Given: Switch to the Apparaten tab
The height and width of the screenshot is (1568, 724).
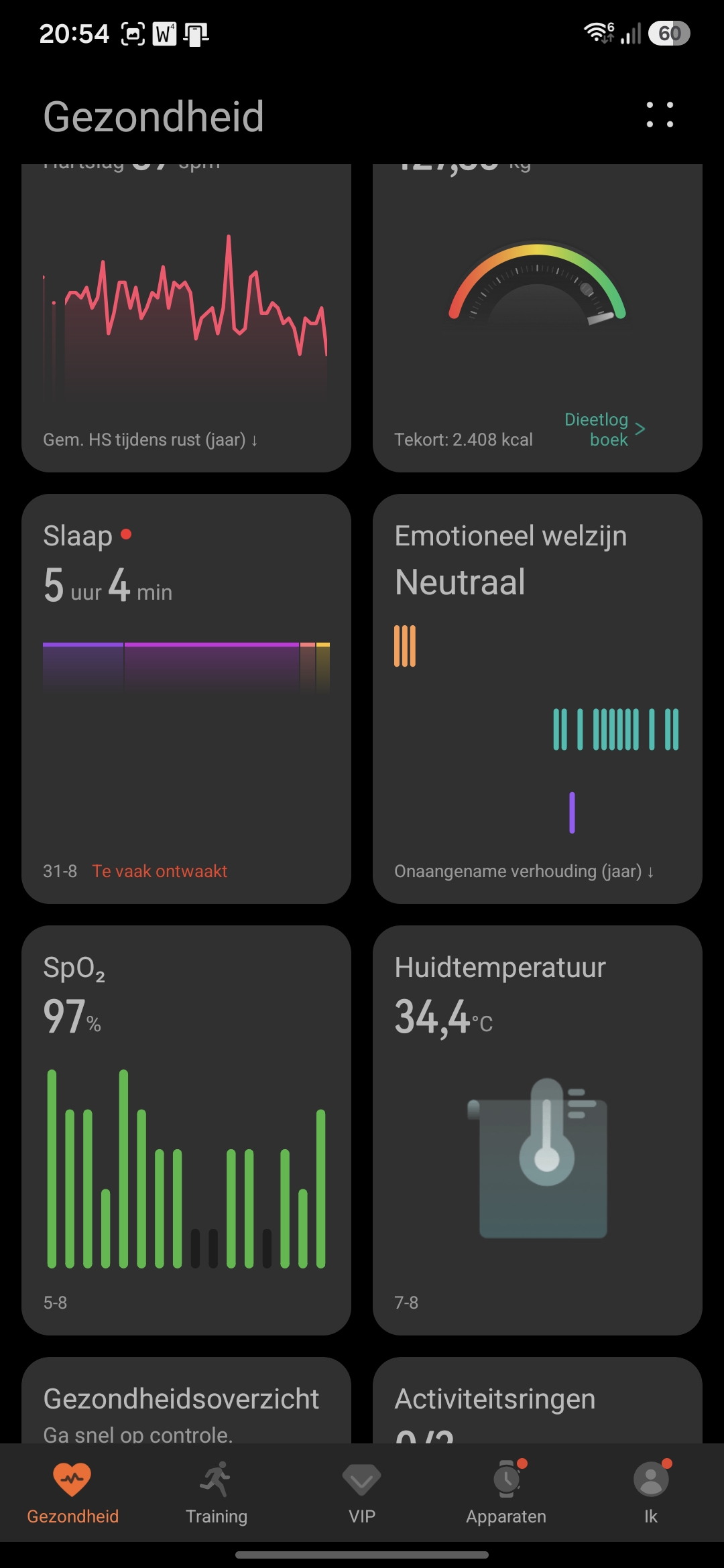Looking at the screenshot, I should click(507, 1493).
